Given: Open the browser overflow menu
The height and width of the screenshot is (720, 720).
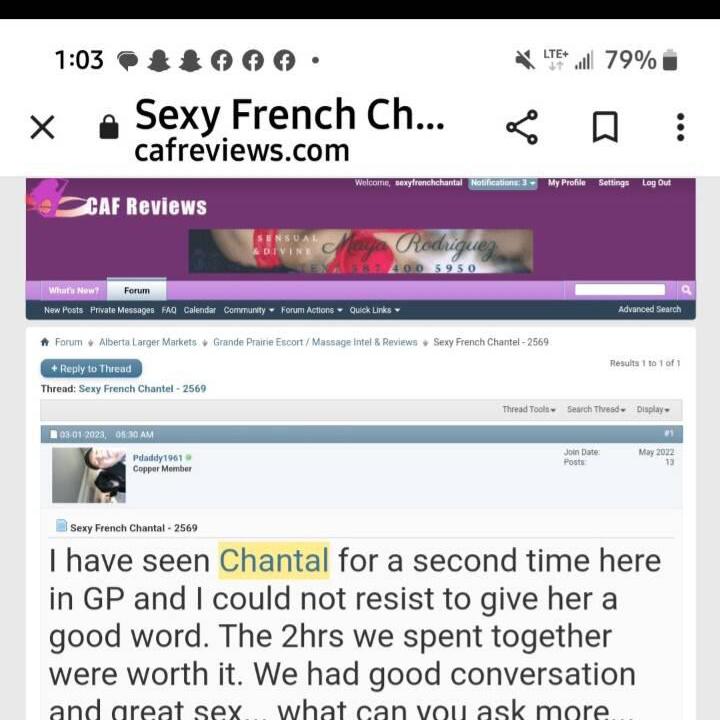Looking at the screenshot, I should [x=680, y=127].
